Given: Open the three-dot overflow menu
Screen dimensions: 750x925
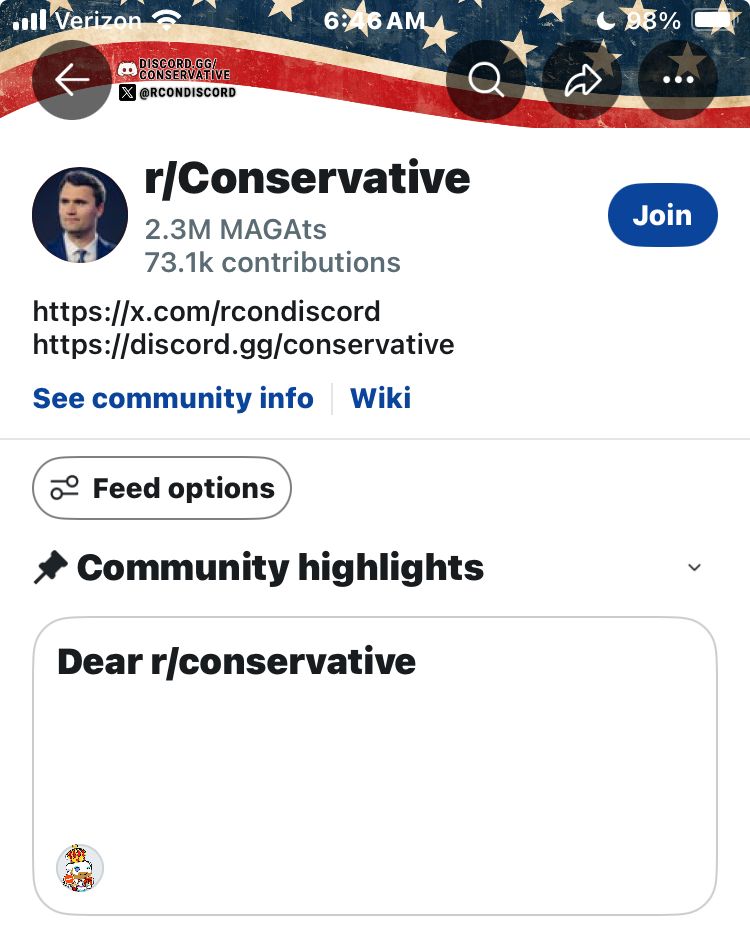Looking at the screenshot, I should (x=678, y=80).
